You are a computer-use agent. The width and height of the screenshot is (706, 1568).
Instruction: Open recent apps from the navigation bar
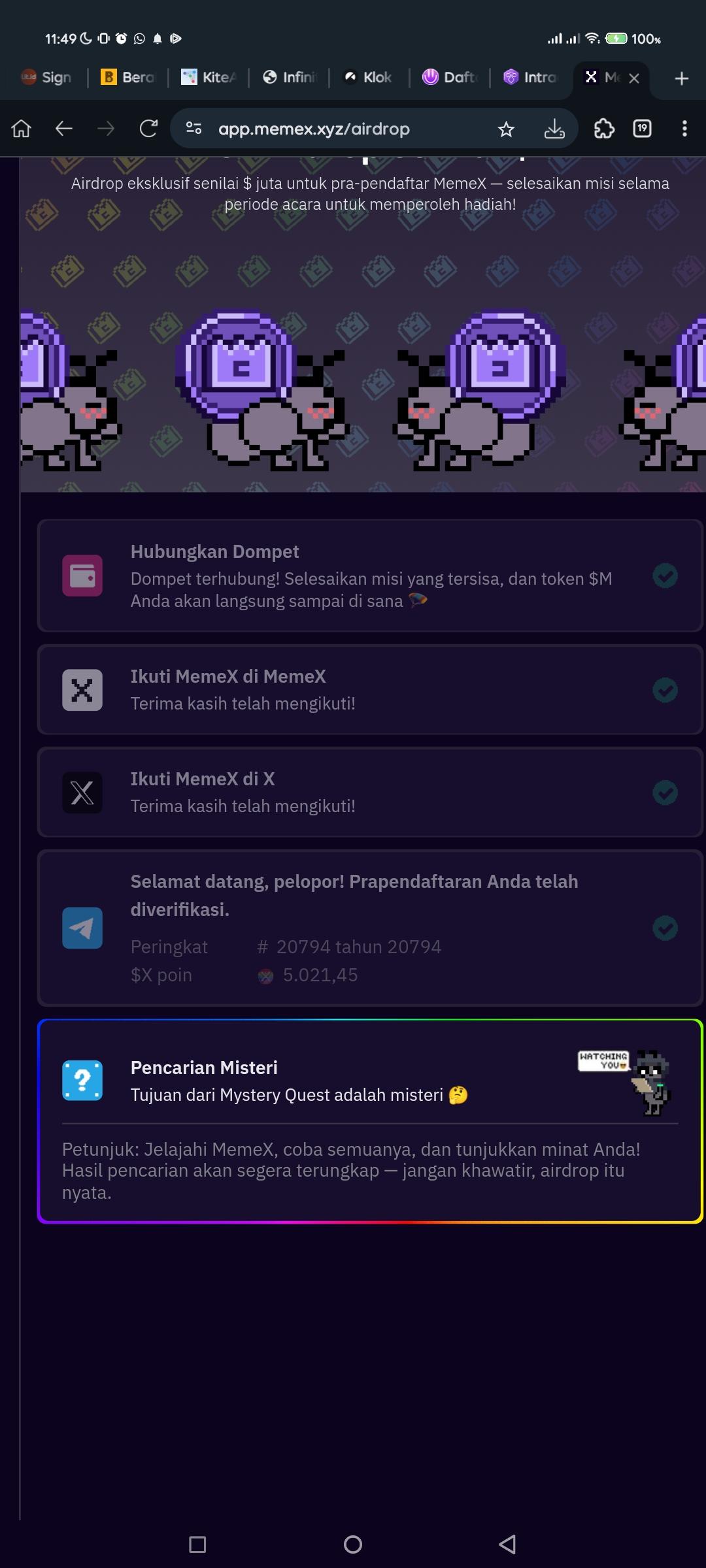point(197,1544)
